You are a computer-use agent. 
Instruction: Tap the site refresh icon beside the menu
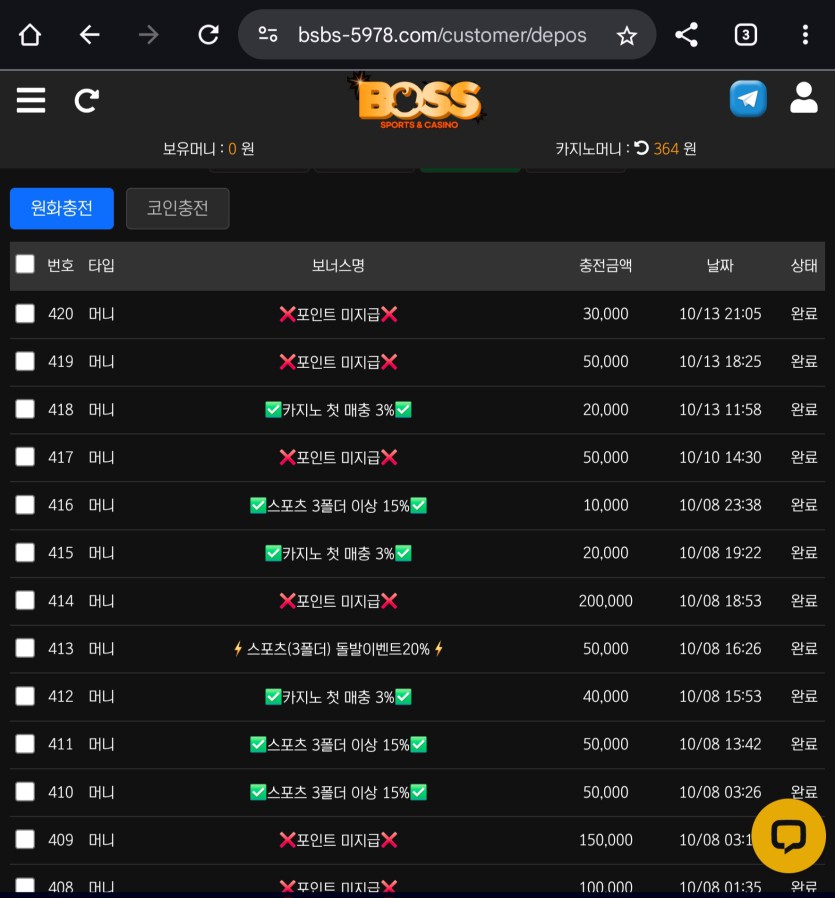[87, 100]
